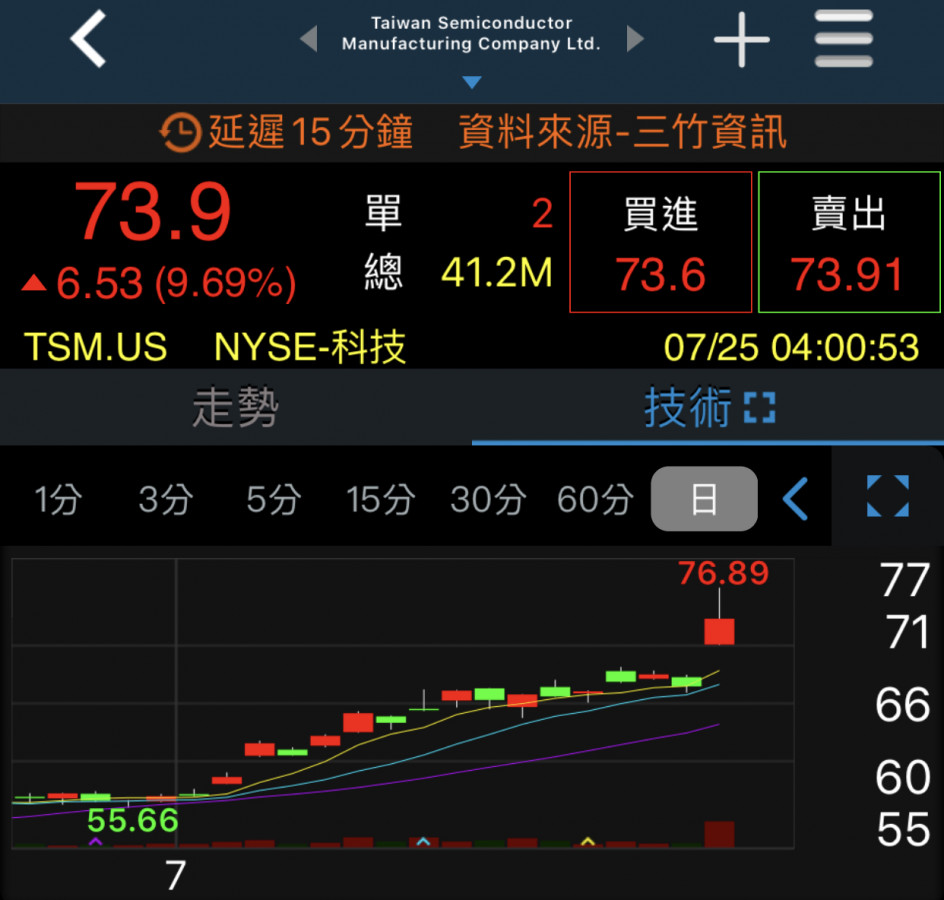This screenshot has height=900, width=944.
Task: Switch to the previous stock with left triangle
Action: [309, 39]
